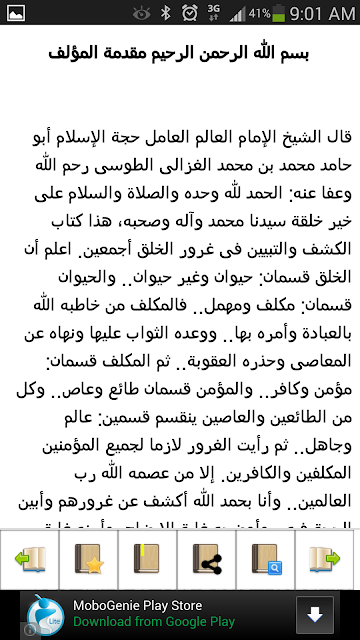Bookmark this page with the yellow ribbon book
Viewport: 360px width, 640px height.
click(x=147, y=559)
